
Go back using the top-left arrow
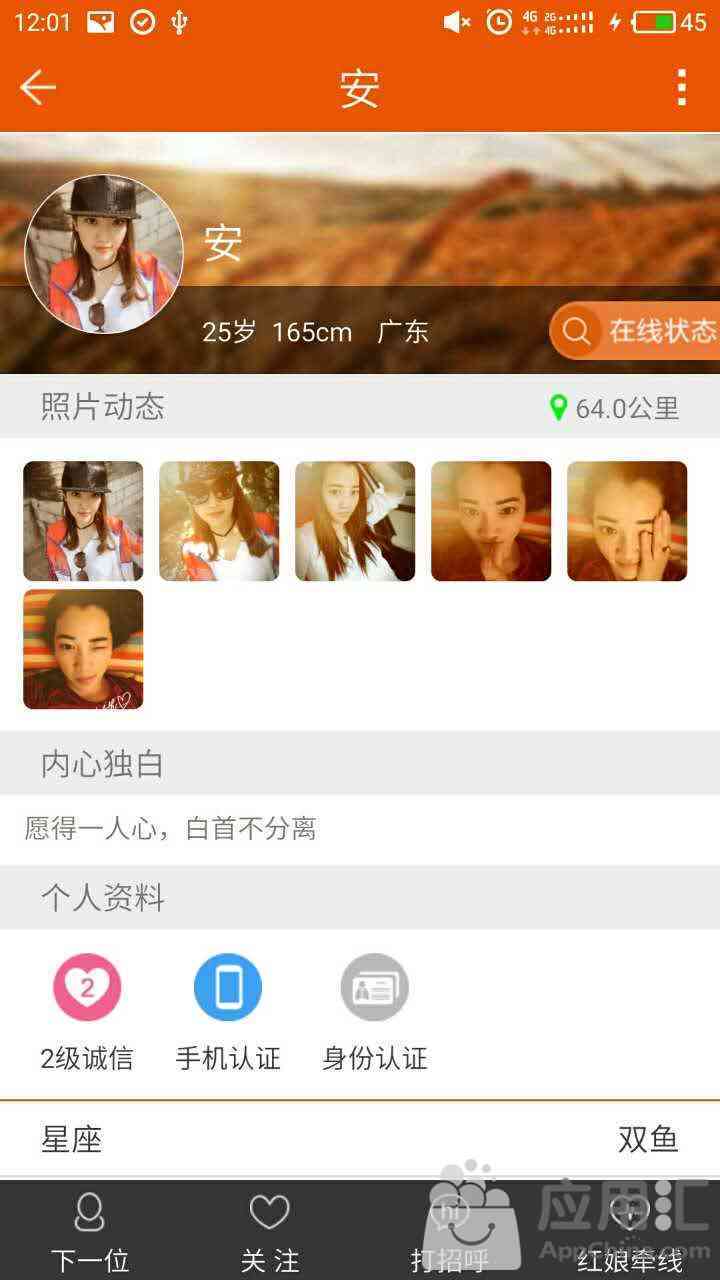tap(38, 88)
